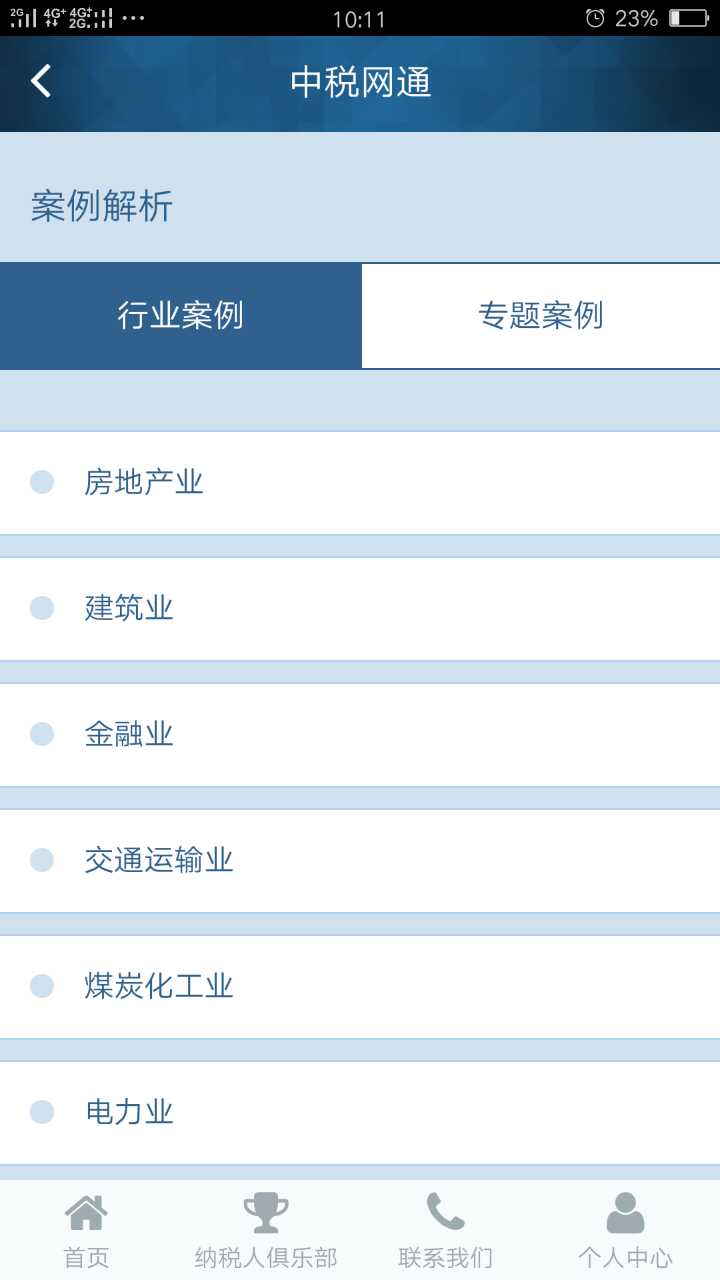Screen dimensions: 720x1280
Task: Go back using the header arrow
Action: pyautogui.click(x=41, y=81)
